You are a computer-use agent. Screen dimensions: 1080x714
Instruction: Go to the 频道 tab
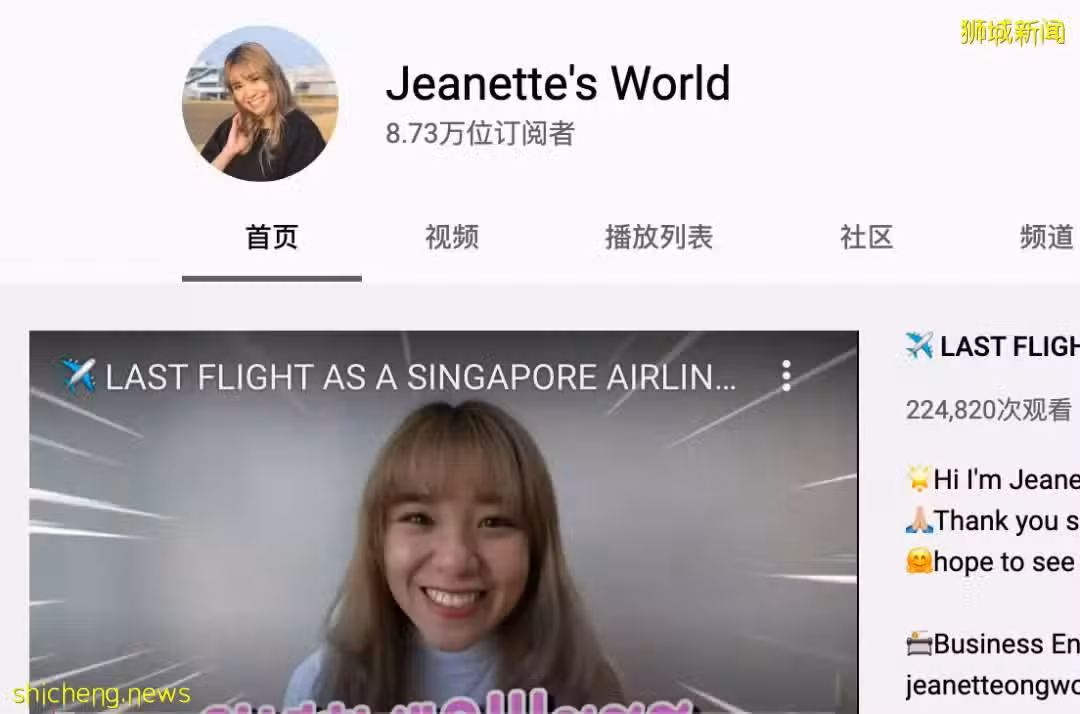tap(1046, 238)
